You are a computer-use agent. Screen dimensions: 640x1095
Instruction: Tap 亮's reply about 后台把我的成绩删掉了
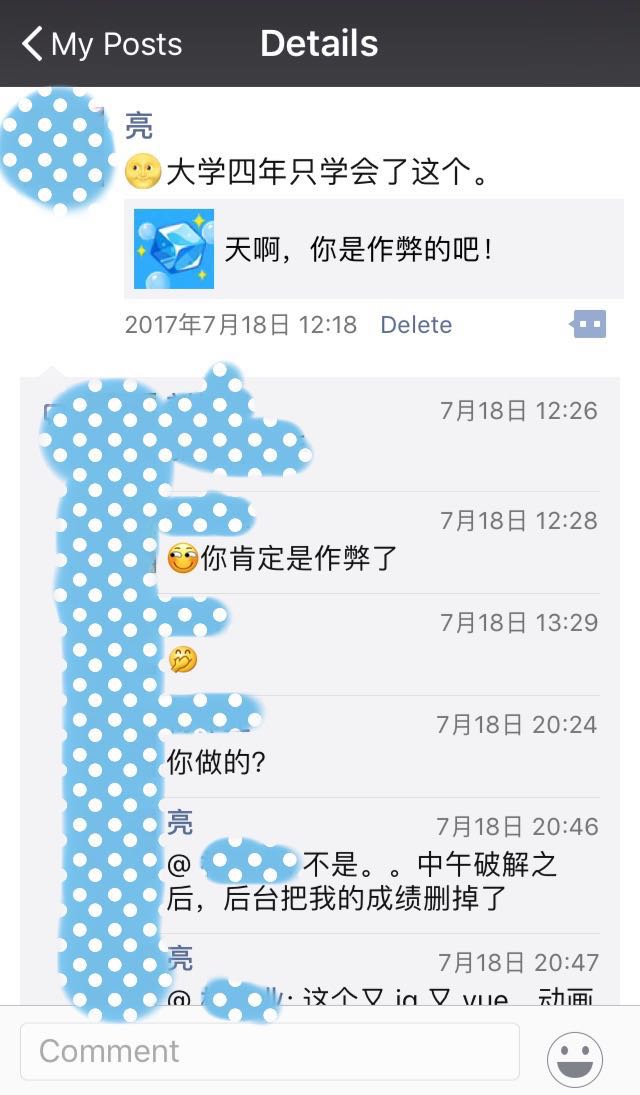(x=380, y=881)
